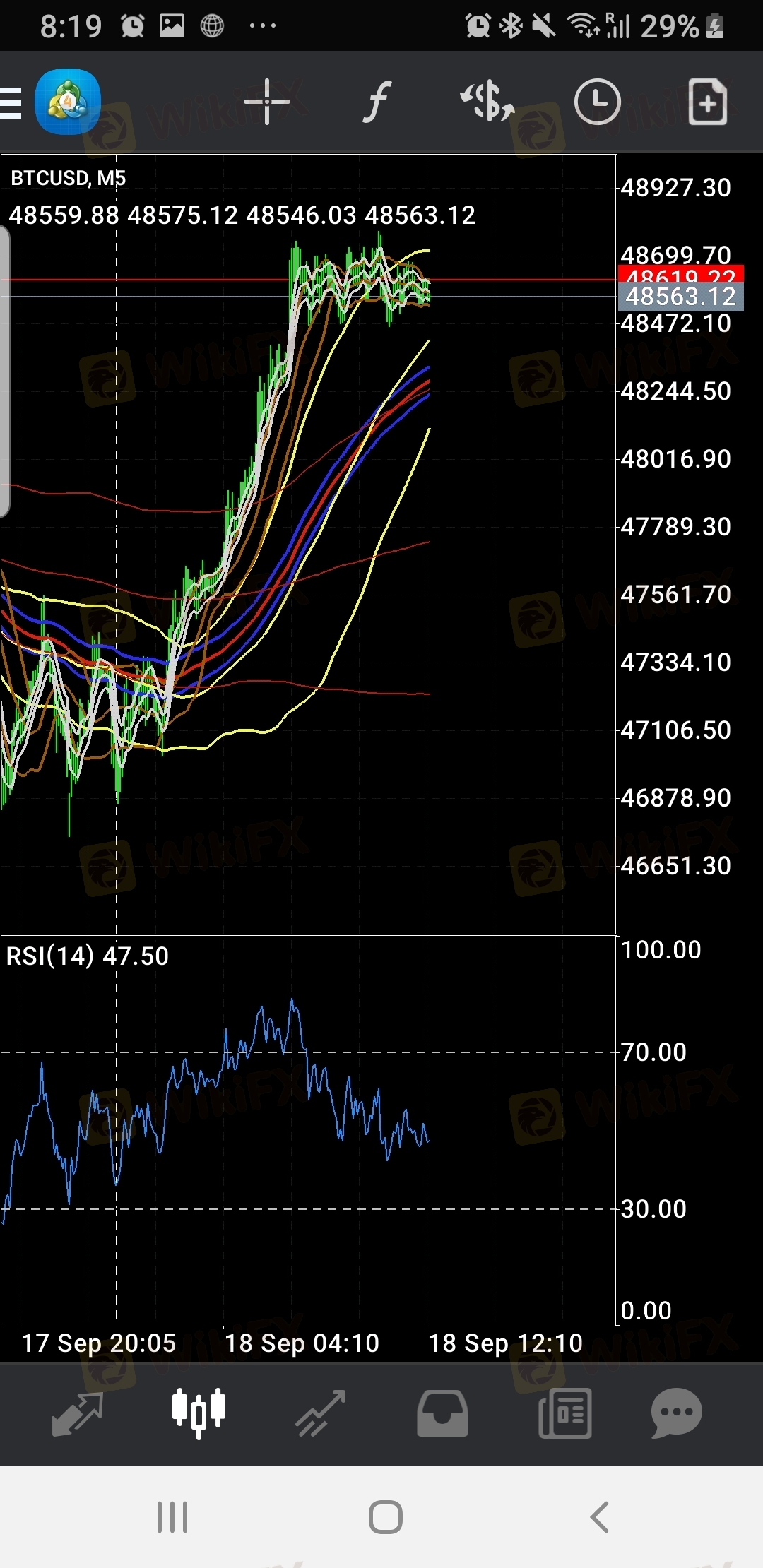The image size is (763, 1568).
Task: Create a new order
Action: tap(707, 102)
